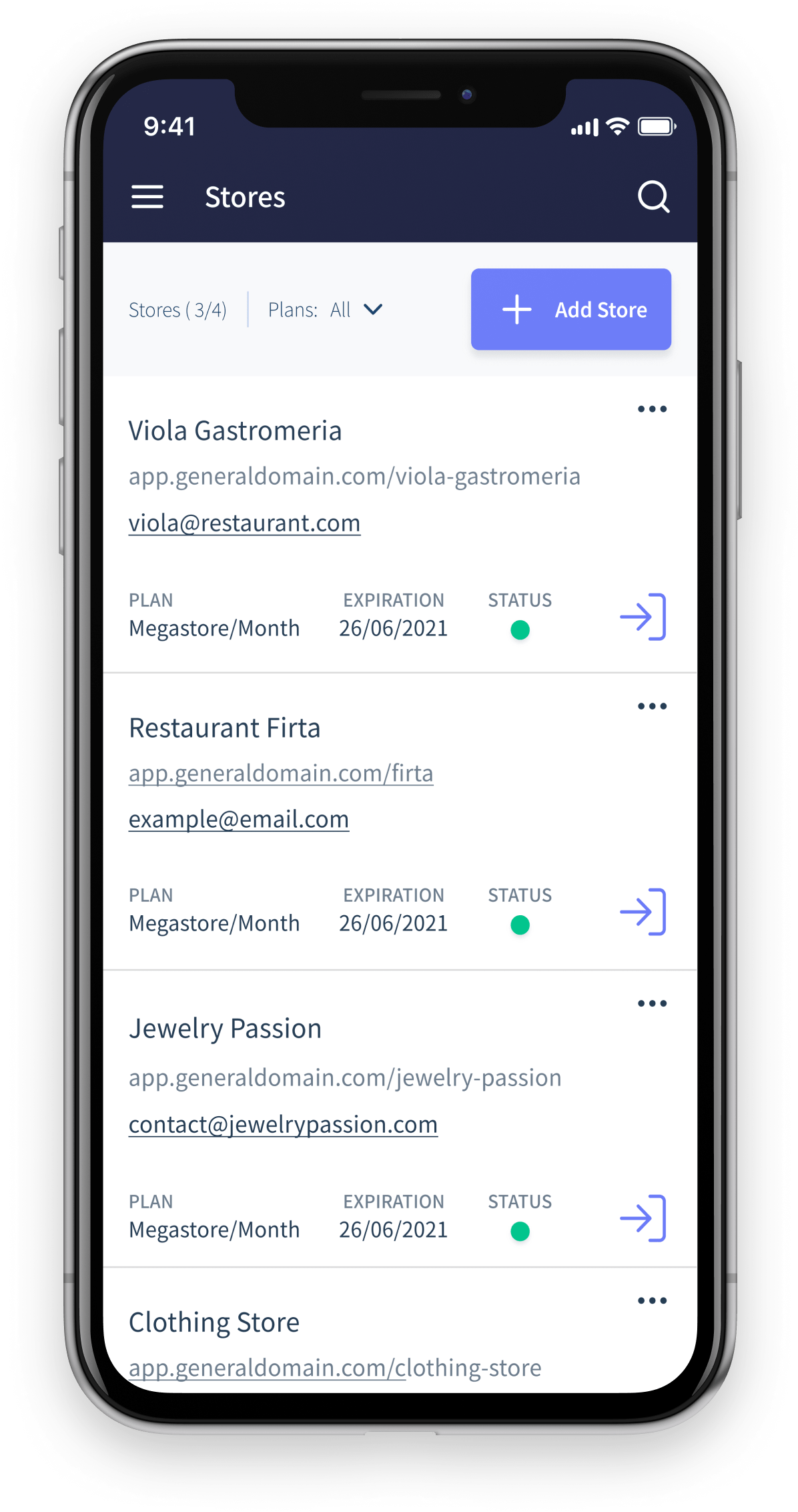Open the search icon in header
The width and height of the screenshot is (798, 1512).
pyautogui.click(x=653, y=197)
